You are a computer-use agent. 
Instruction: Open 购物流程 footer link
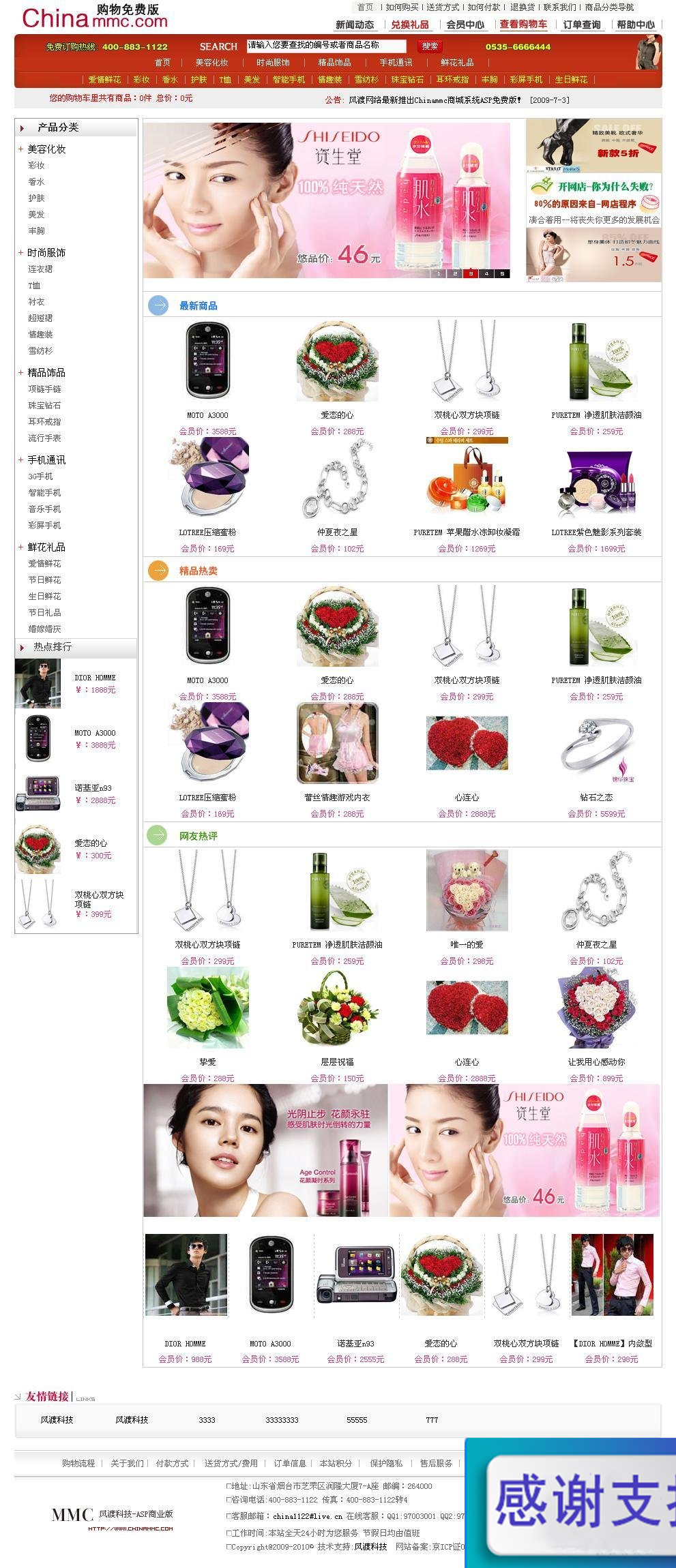pyautogui.click(x=78, y=1463)
